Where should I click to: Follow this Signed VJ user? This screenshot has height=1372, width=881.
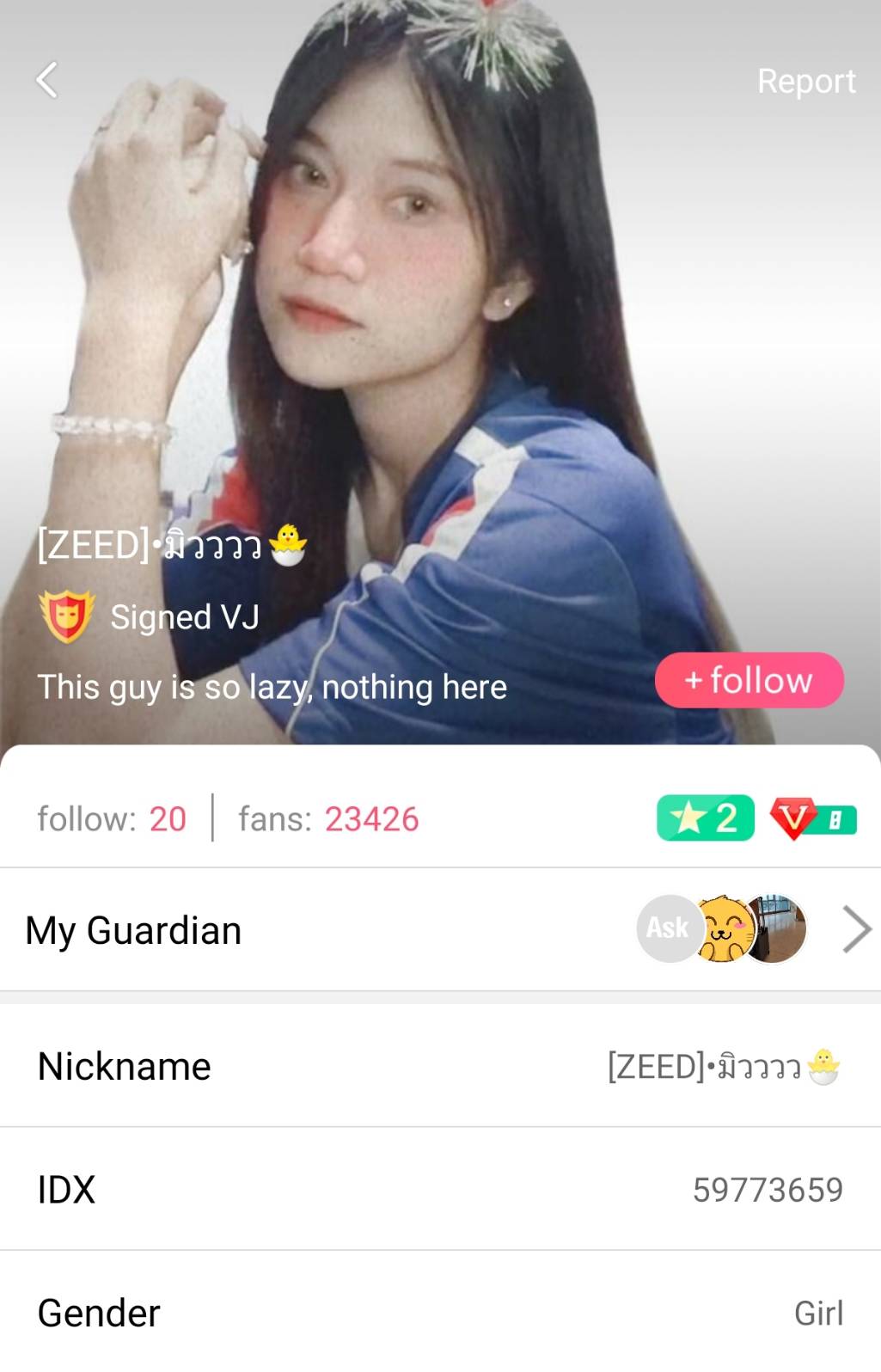pos(749,681)
